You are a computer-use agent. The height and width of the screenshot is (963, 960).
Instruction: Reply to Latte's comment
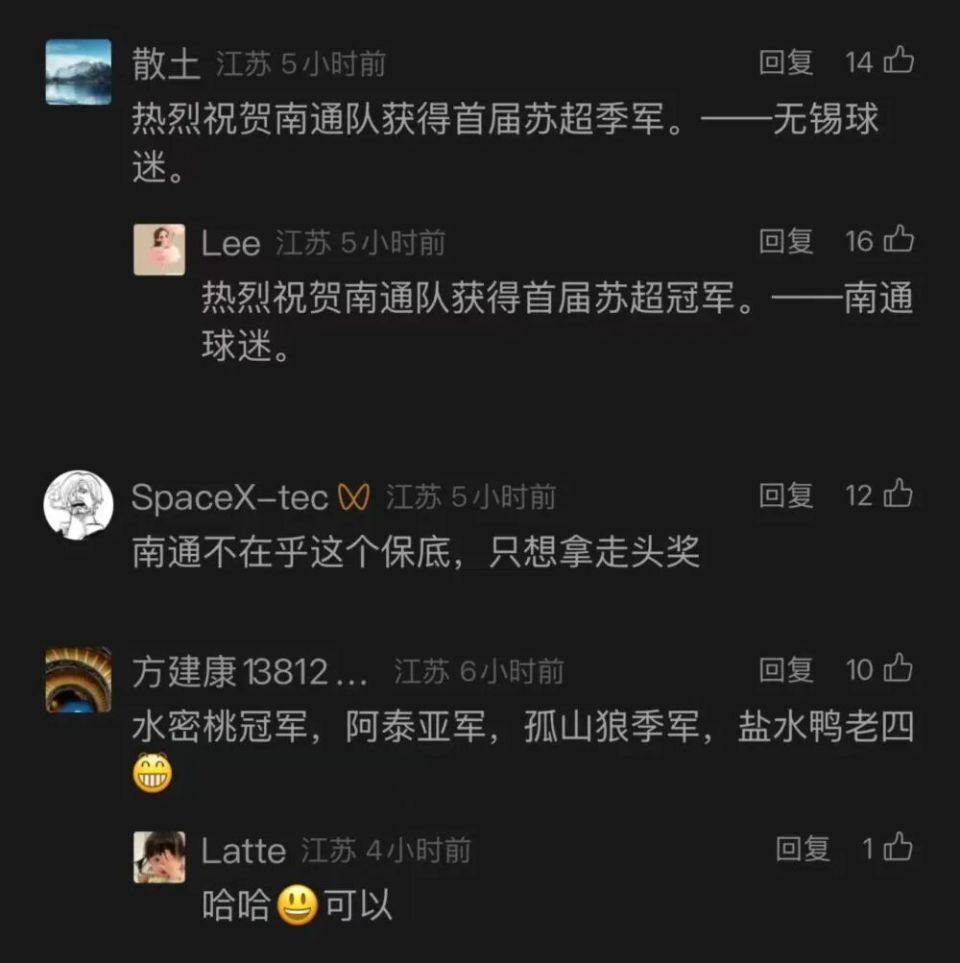[802, 849]
